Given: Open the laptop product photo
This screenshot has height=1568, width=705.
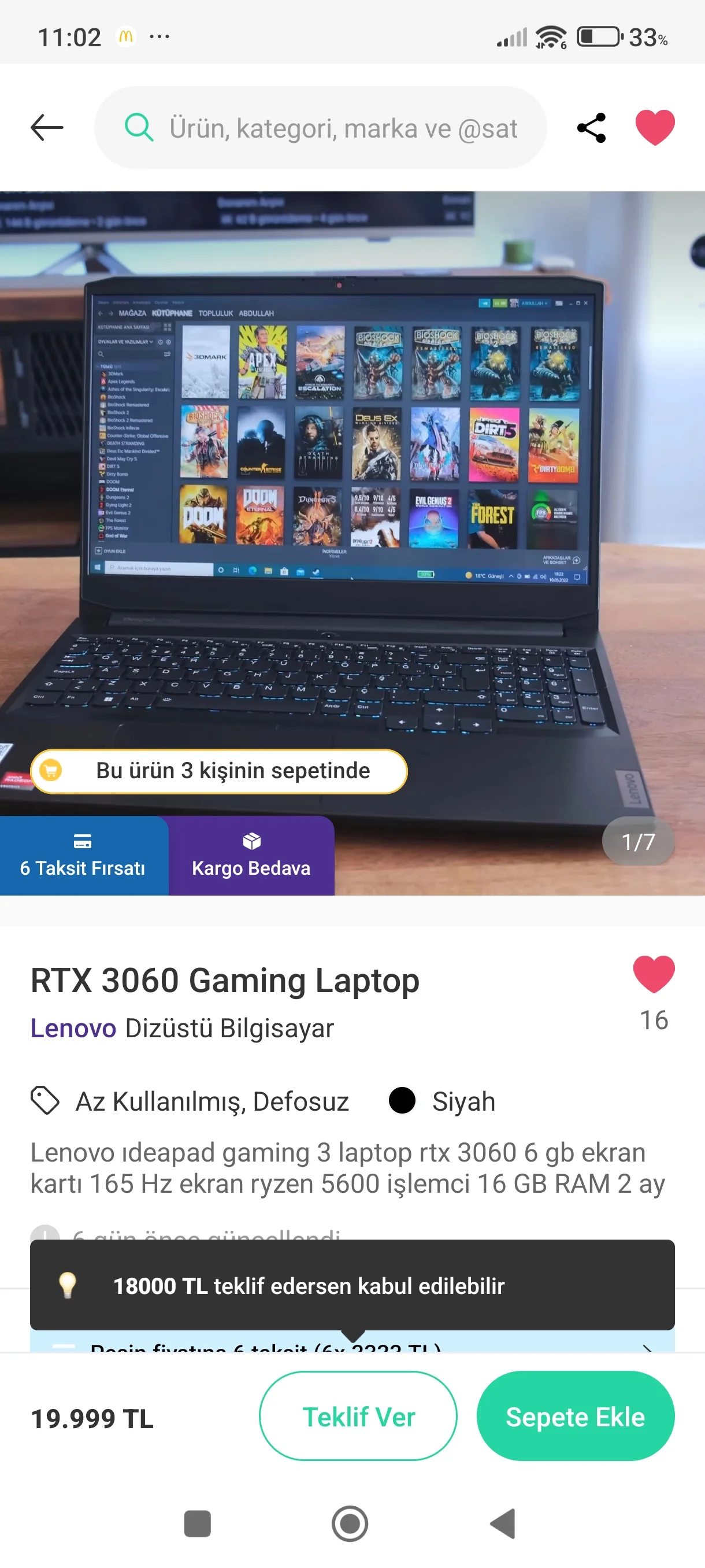Looking at the screenshot, I should [353, 487].
